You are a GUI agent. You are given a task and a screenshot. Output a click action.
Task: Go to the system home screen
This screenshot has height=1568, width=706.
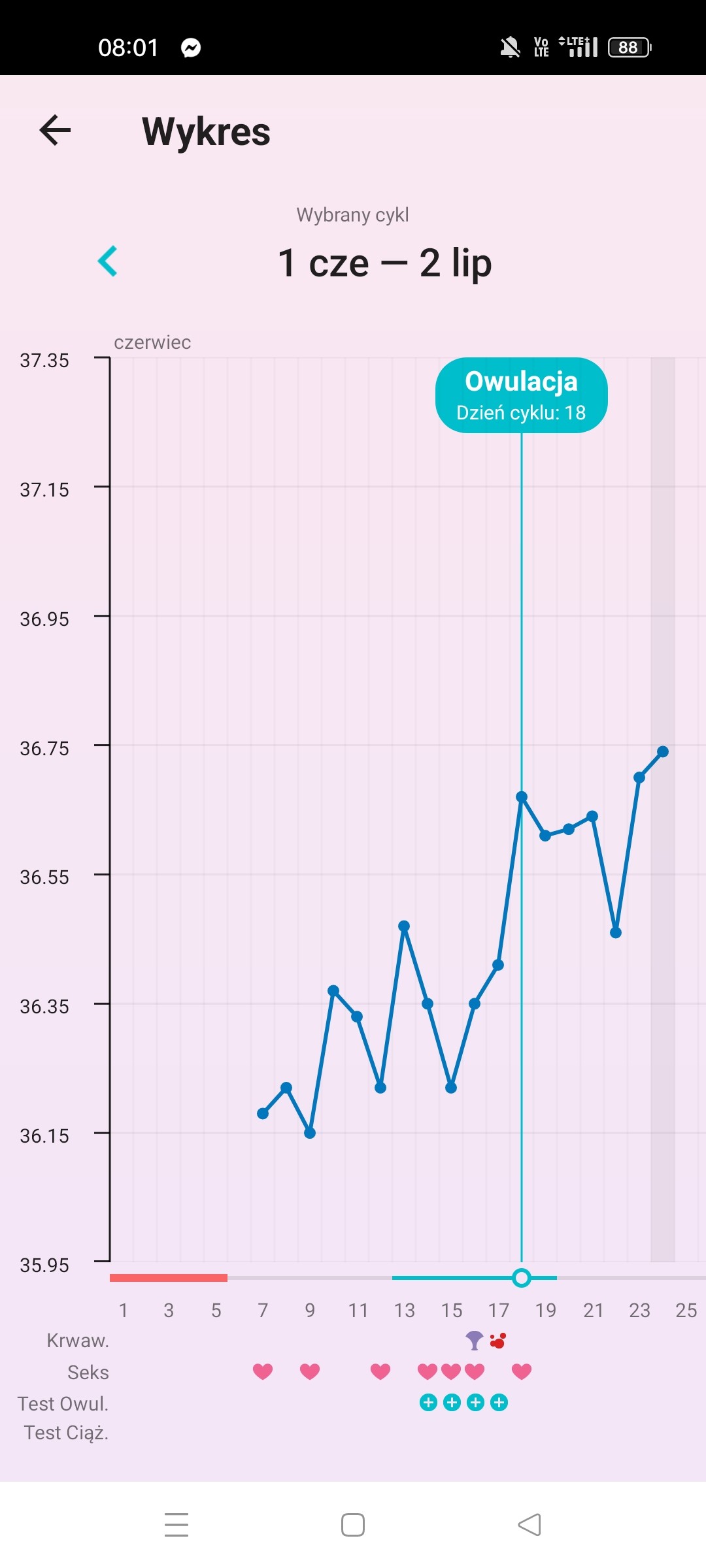(353, 1524)
